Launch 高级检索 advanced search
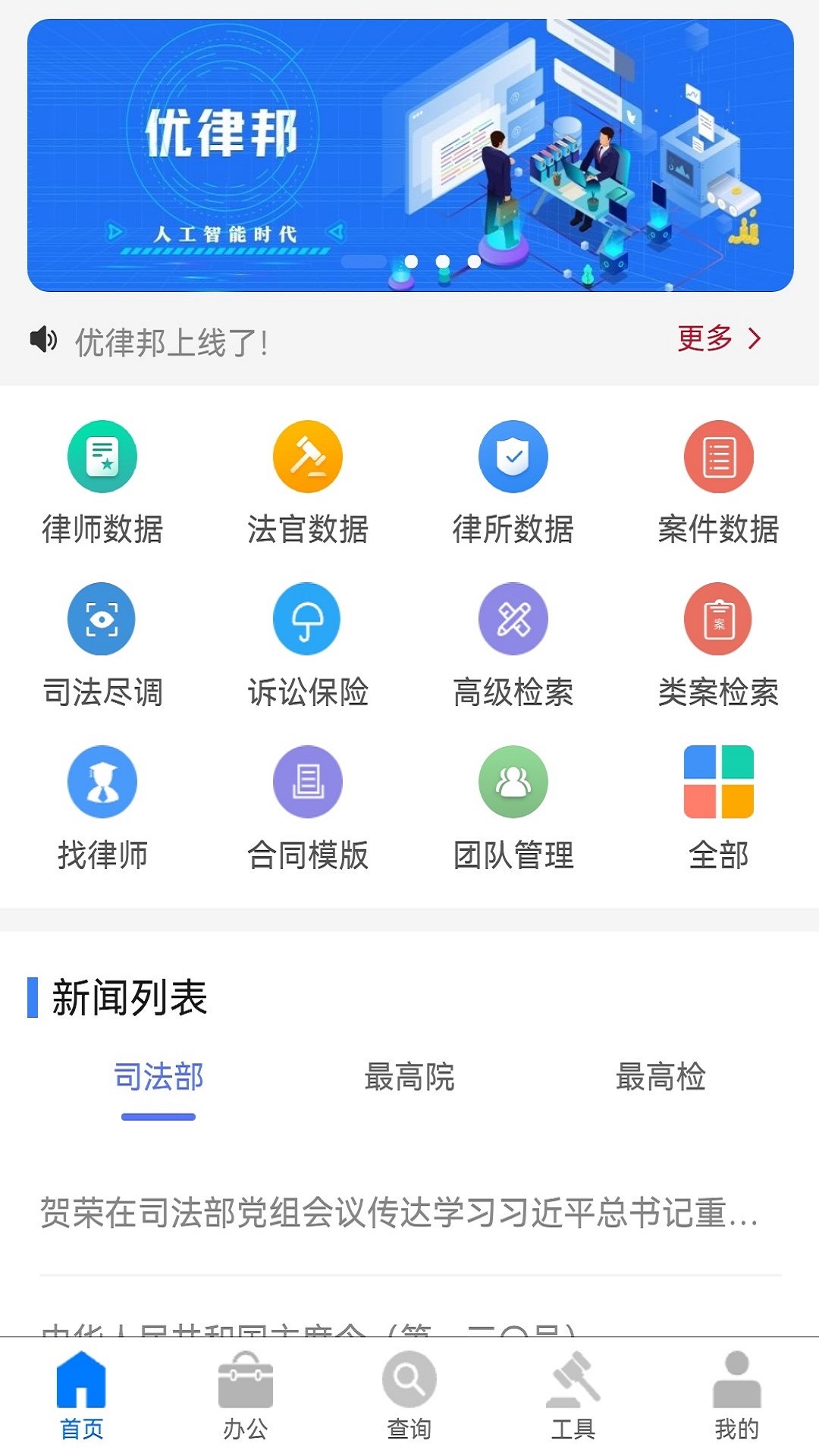Screen dimensions: 819x1456 pos(513,648)
